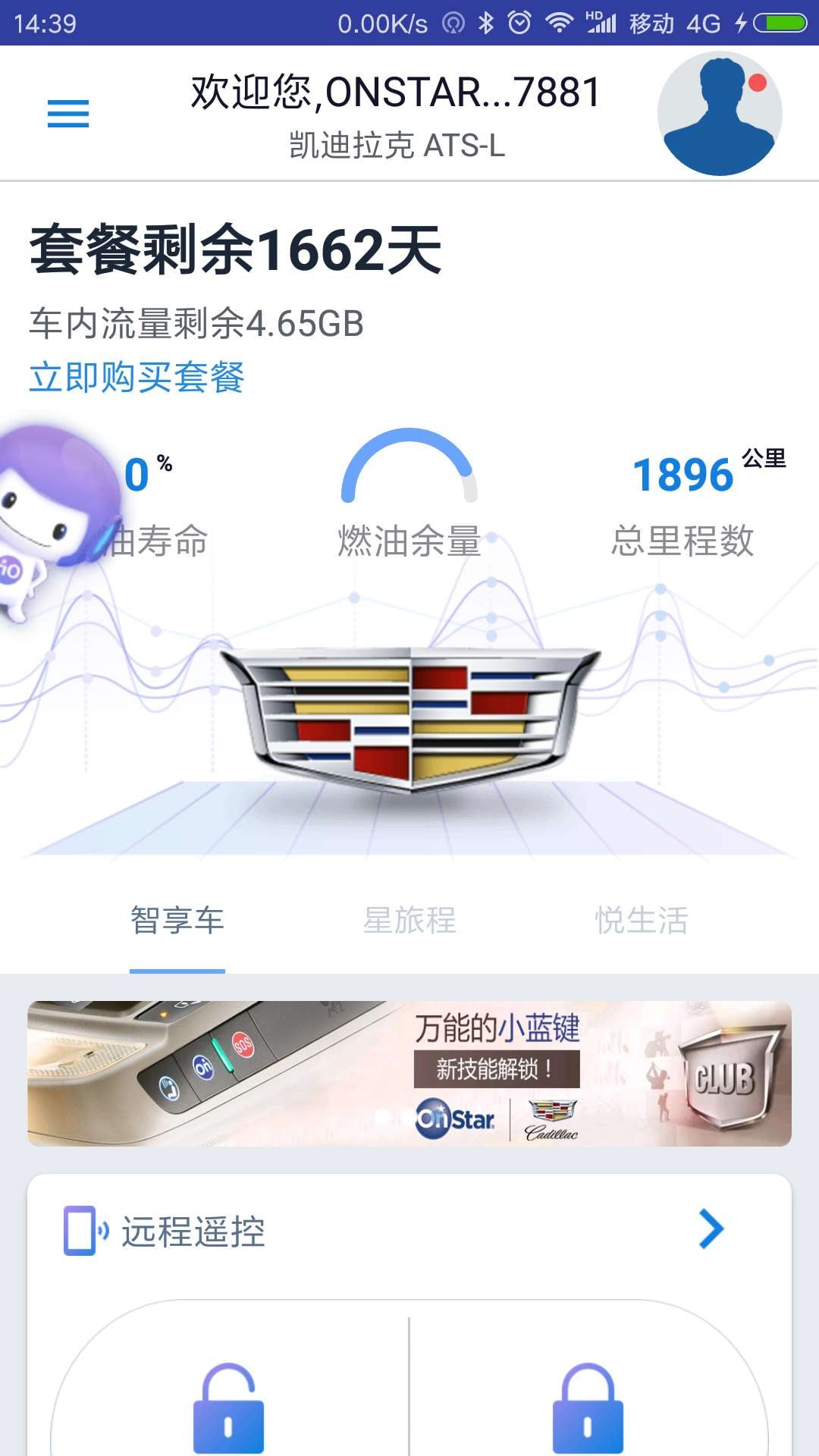This screenshot has width=819, height=1456.
Task: Switch to the 悦生活 tab
Action: pos(641,920)
